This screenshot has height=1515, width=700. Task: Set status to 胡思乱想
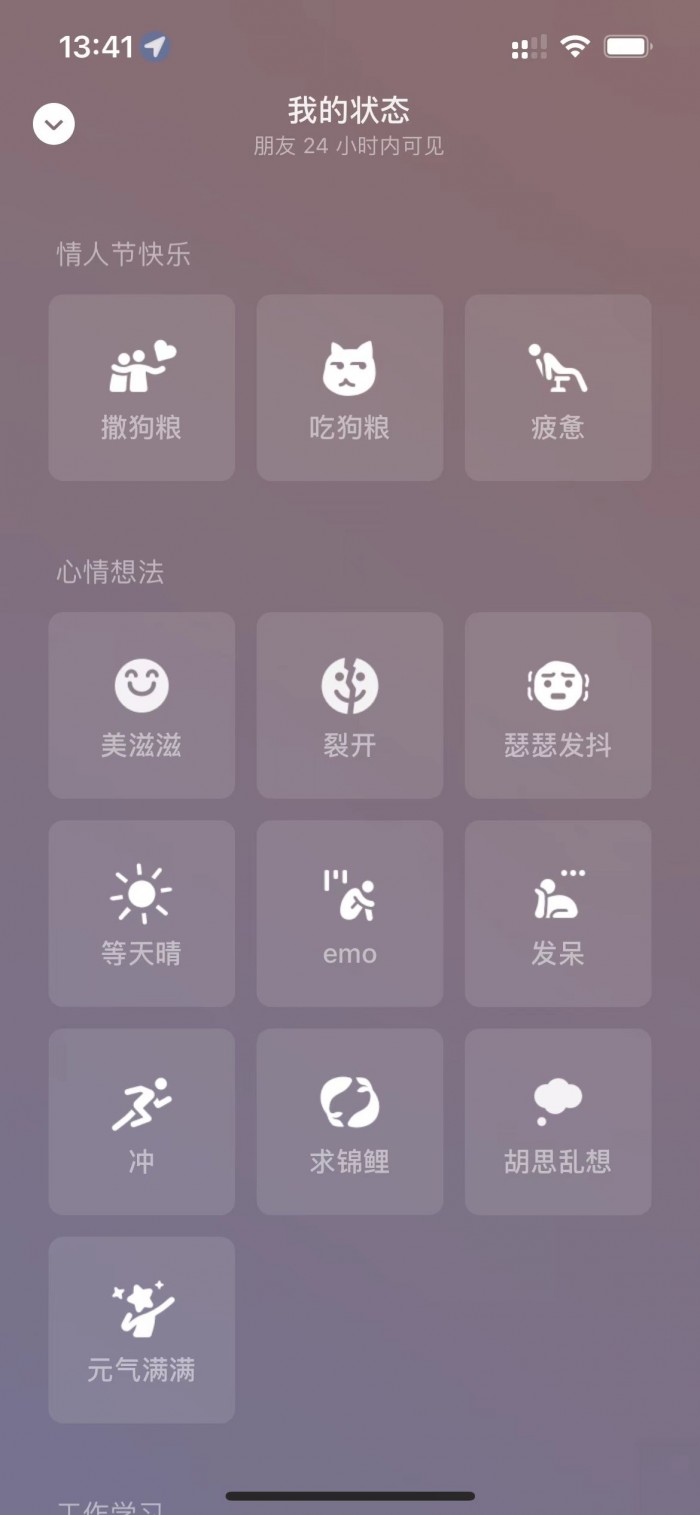[x=558, y=1121]
